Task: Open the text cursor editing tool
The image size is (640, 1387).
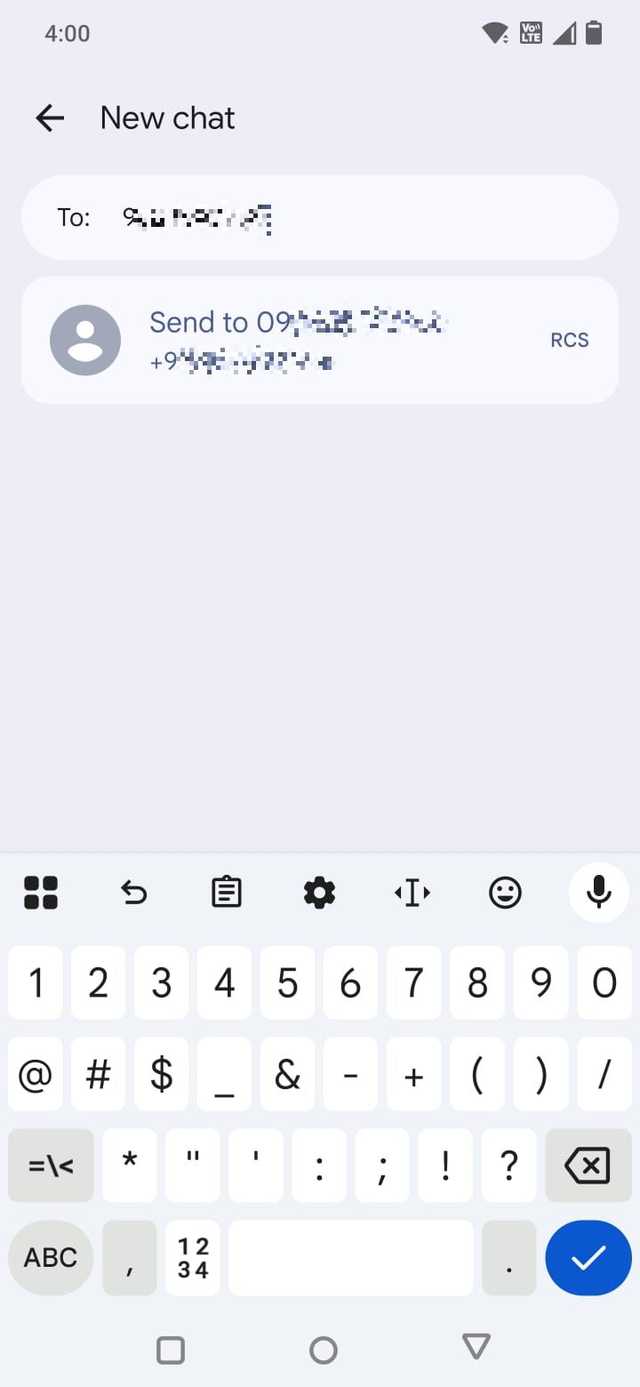Action: 412,892
